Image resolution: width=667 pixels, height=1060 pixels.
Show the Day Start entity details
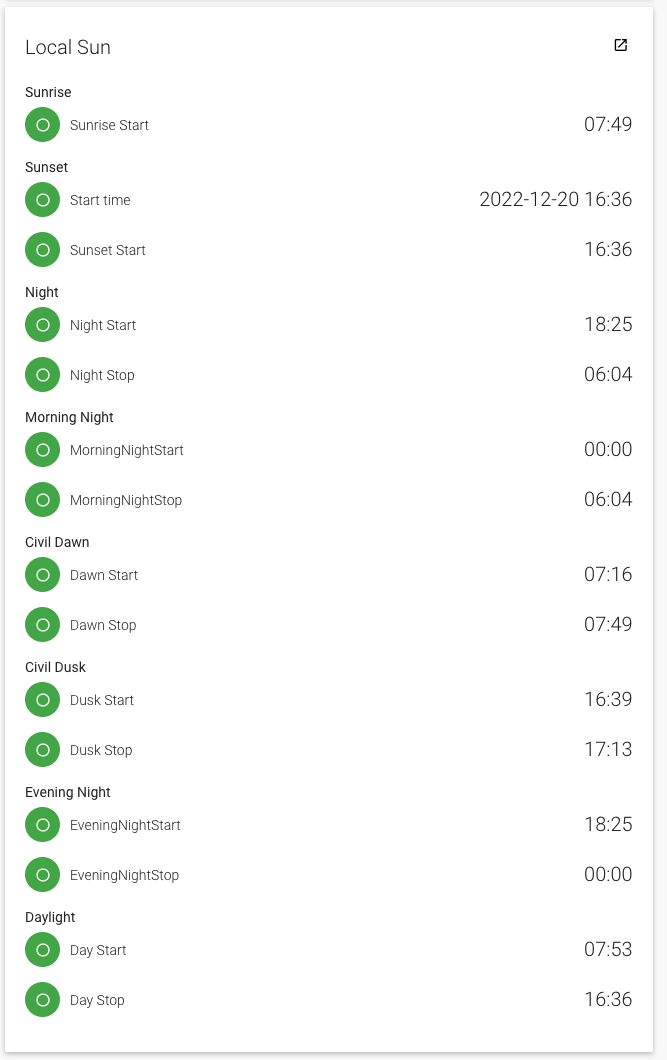[x=98, y=950]
